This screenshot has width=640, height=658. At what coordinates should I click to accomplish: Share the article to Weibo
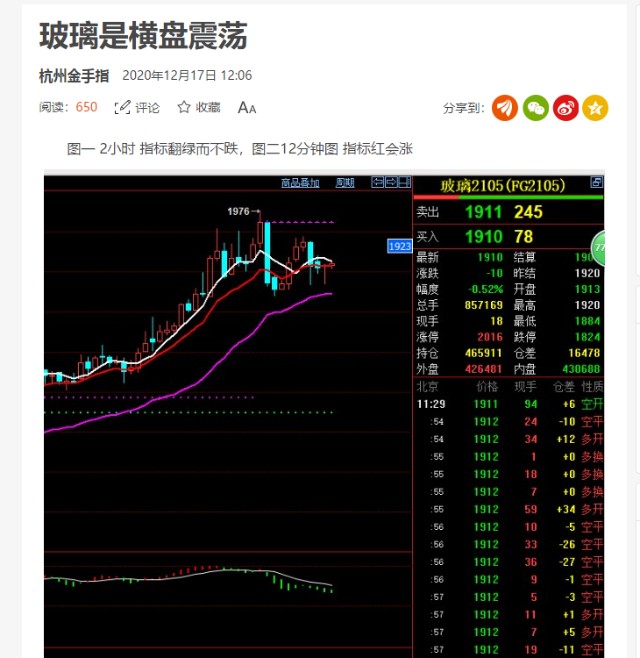click(x=566, y=108)
